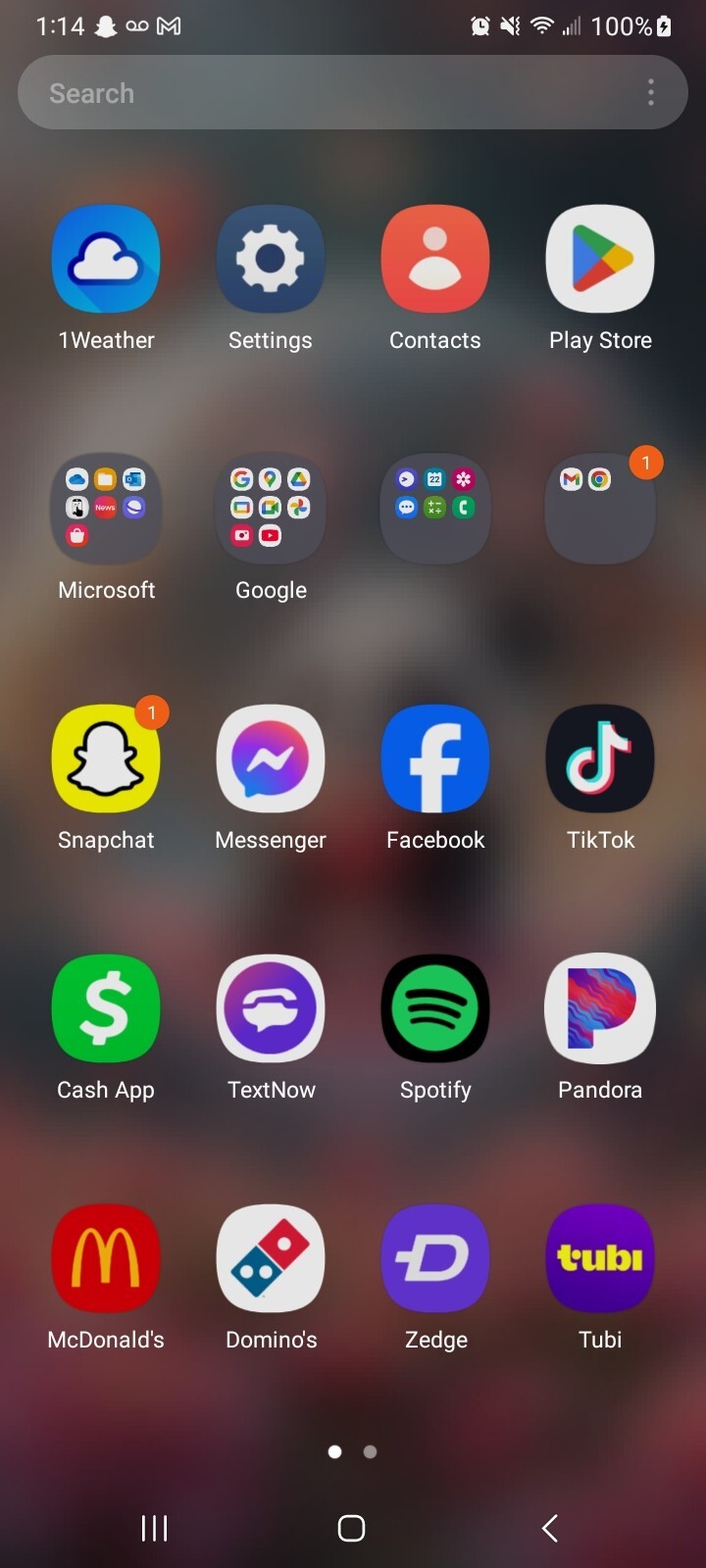Open the Tubi app
This screenshot has width=706, height=1568.
tap(600, 1258)
